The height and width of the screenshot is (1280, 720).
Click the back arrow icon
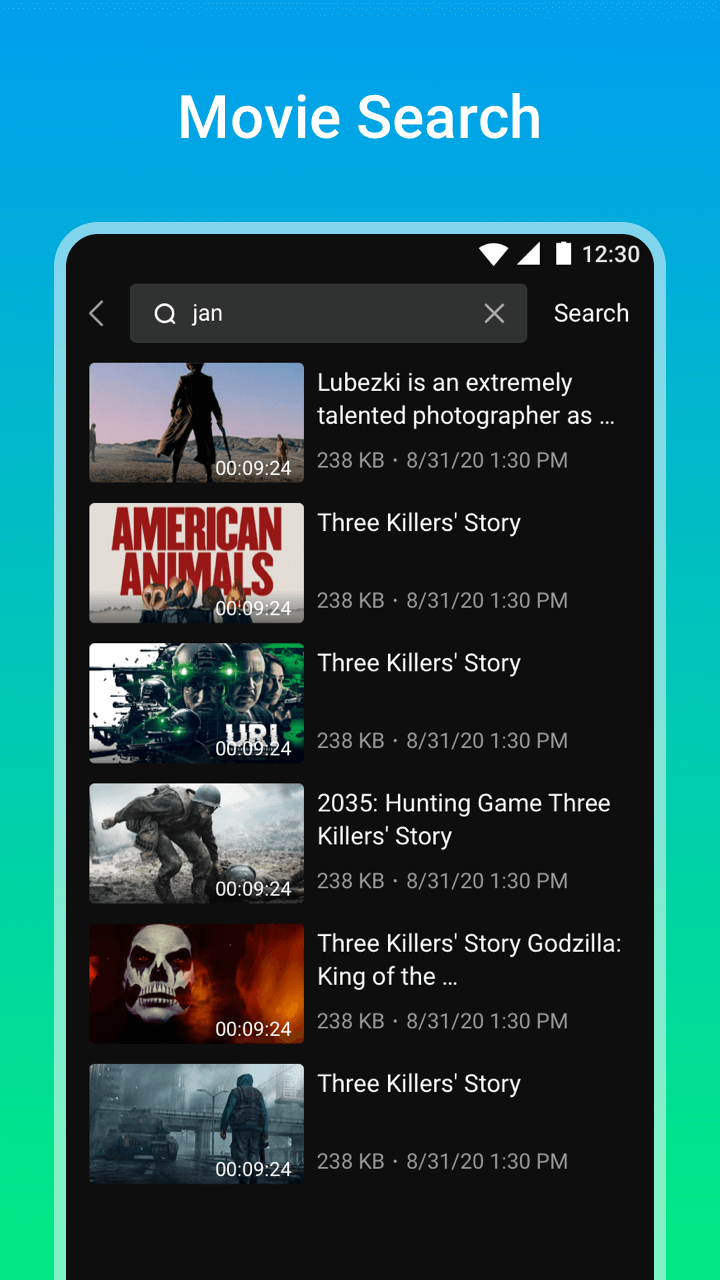coord(95,313)
